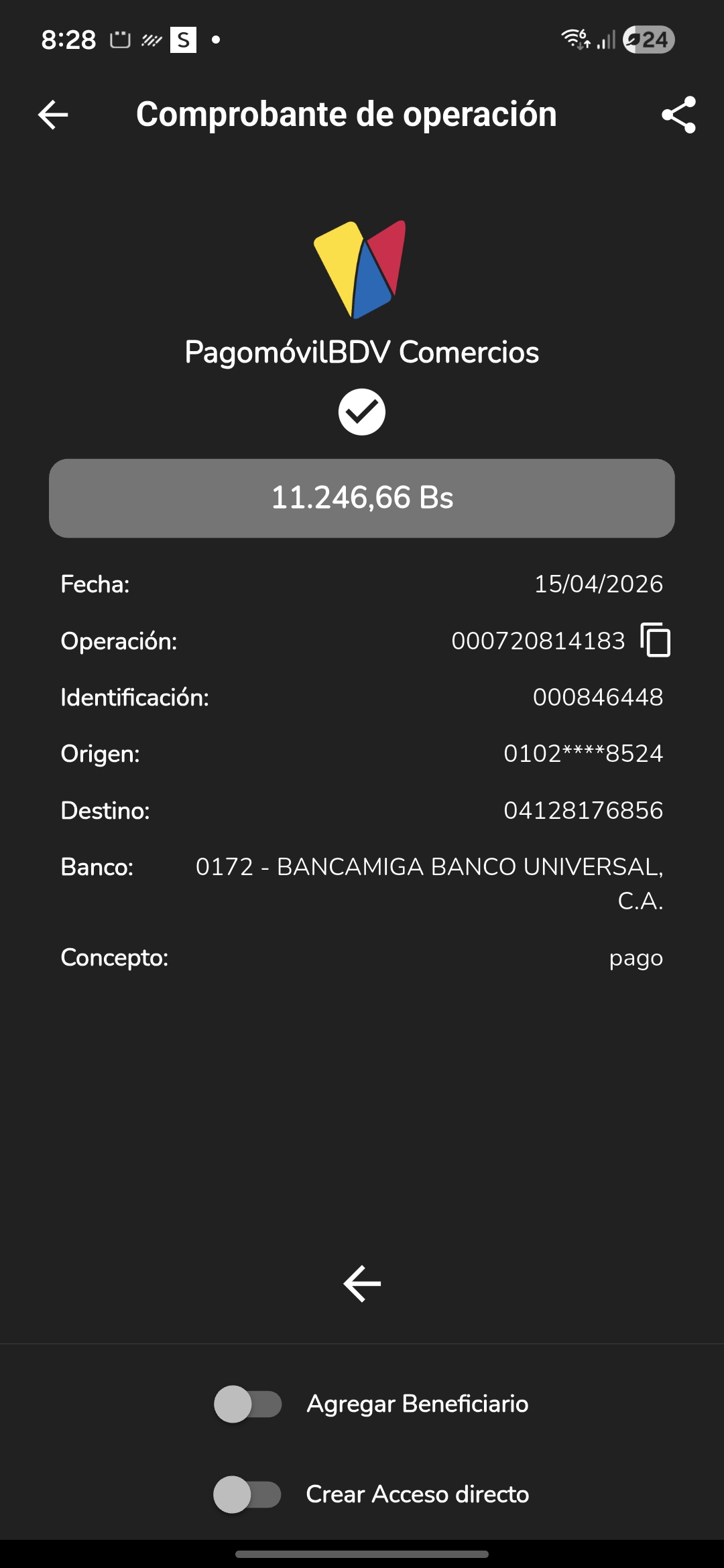The image size is (724, 1568).
Task: Share the operation receipt
Action: coord(678,115)
